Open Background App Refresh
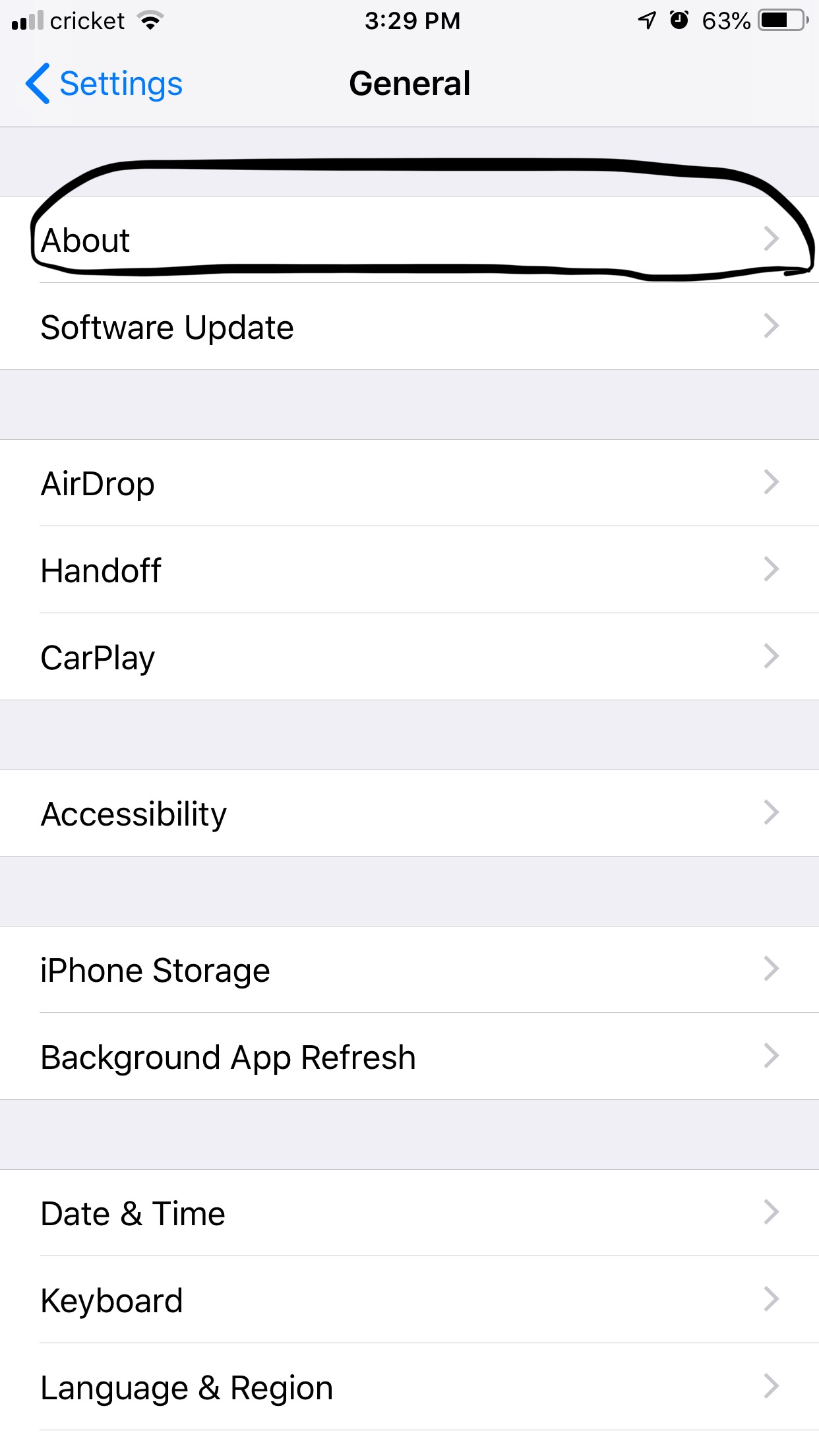 tap(409, 1057)
